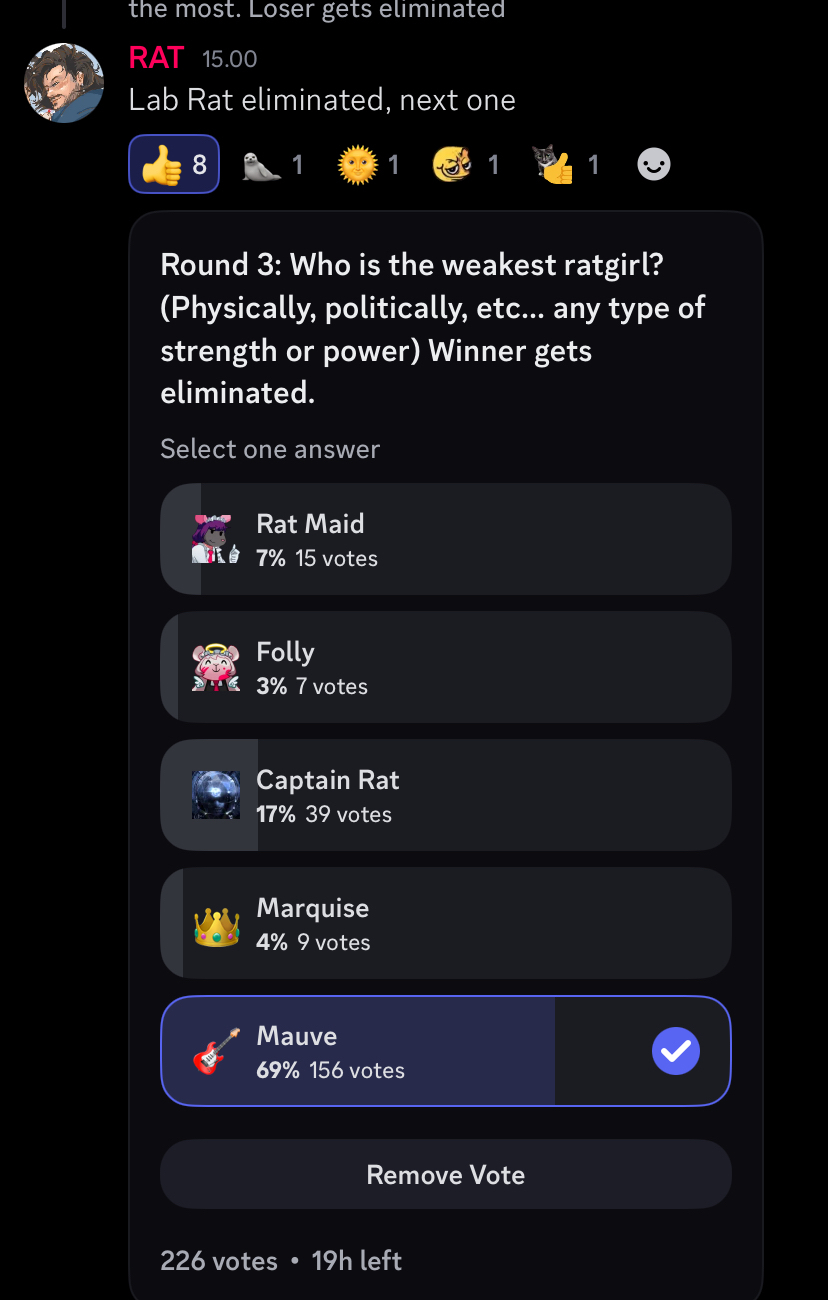Toggle the thumbs up reaction with 8
The image size is (828, 1300).
tap(174, 164)
